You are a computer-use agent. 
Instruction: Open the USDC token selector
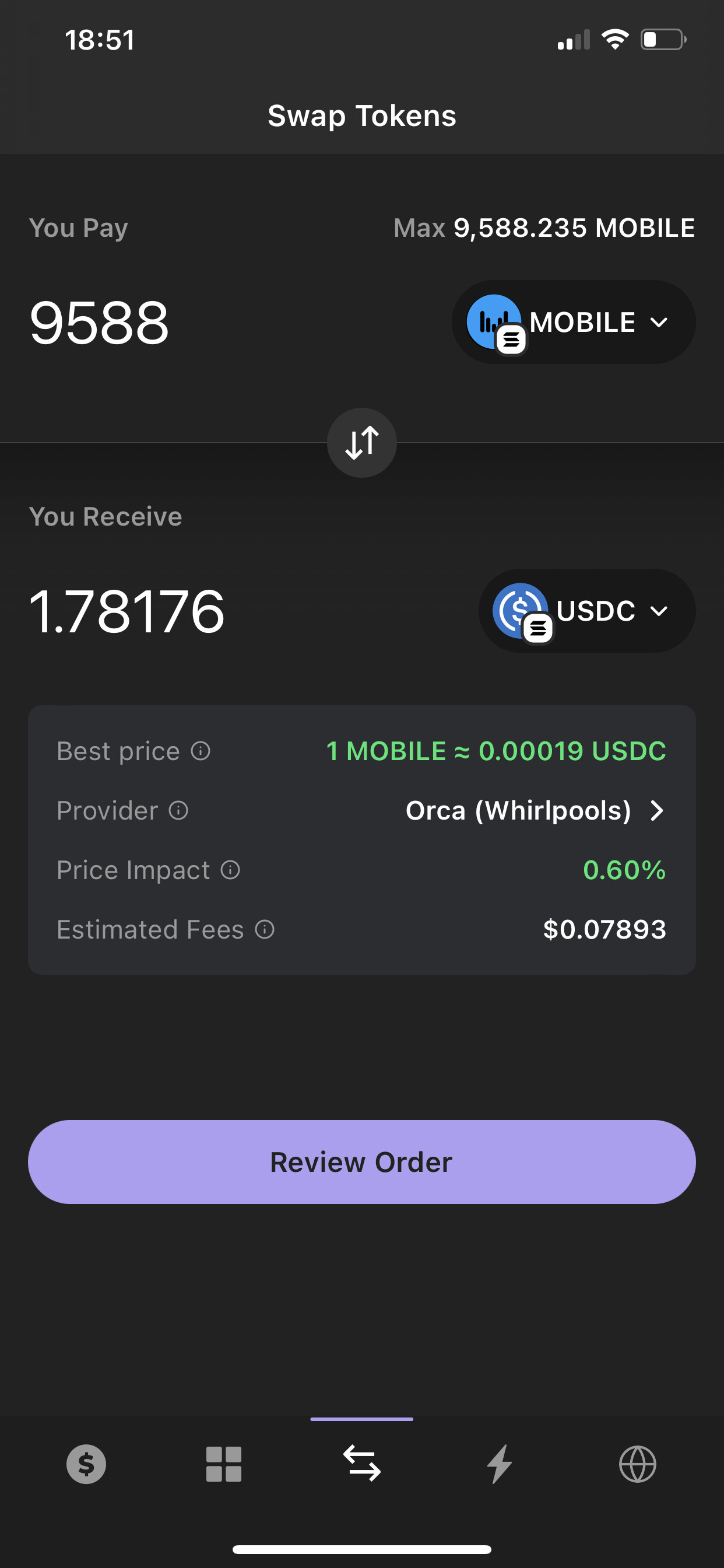[586, 611]
